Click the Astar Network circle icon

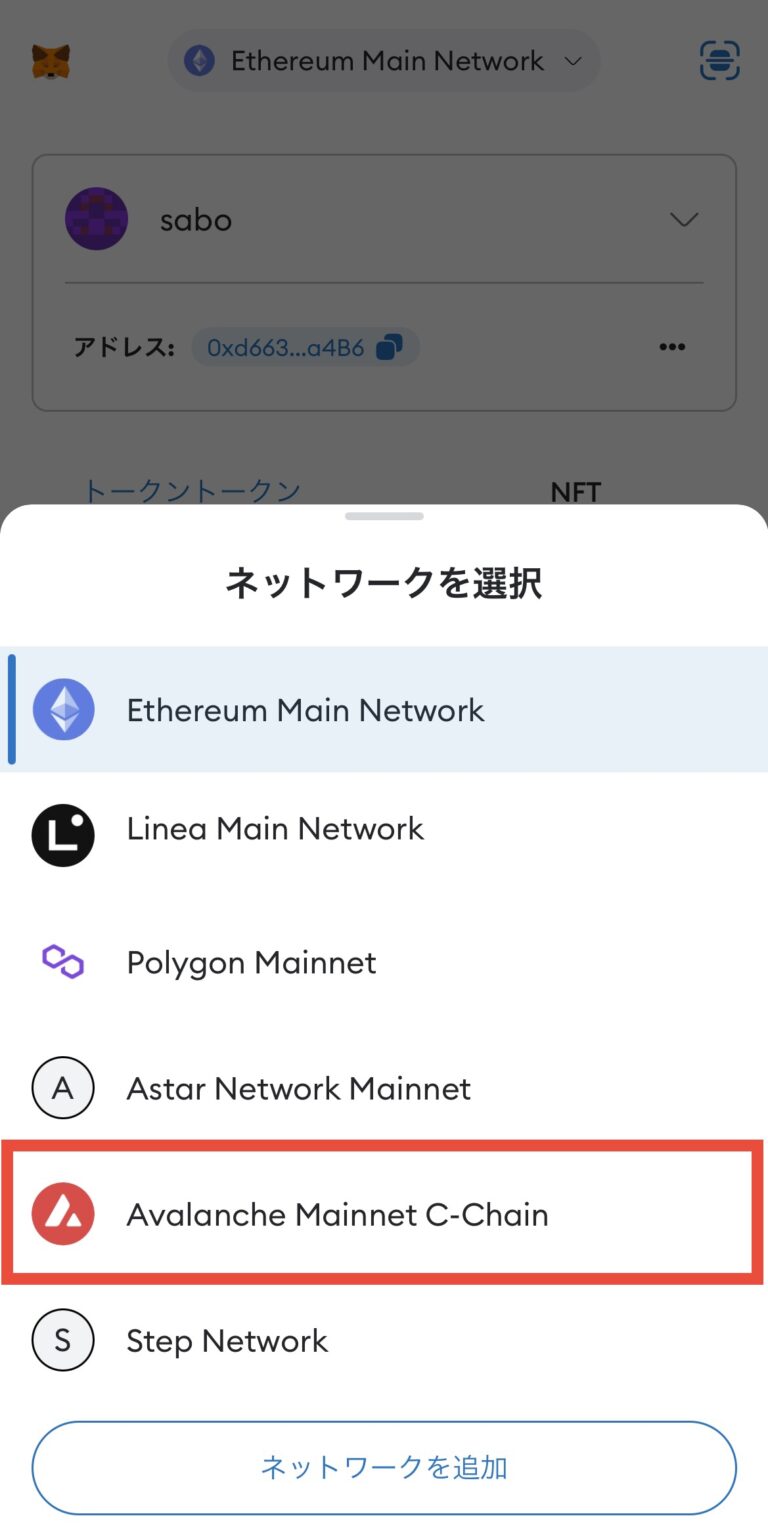coord(63,1087)
